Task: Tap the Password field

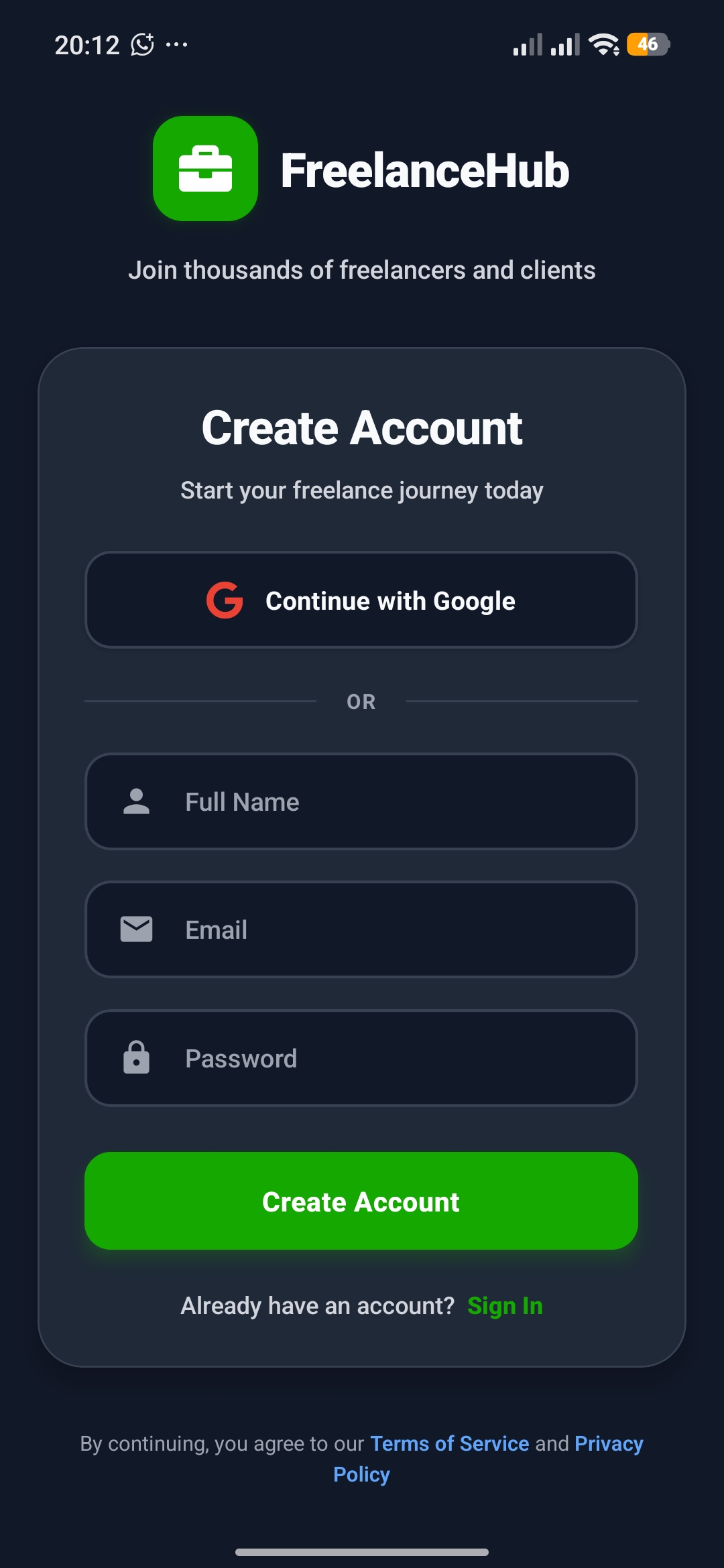Action: click(361, 1059)
